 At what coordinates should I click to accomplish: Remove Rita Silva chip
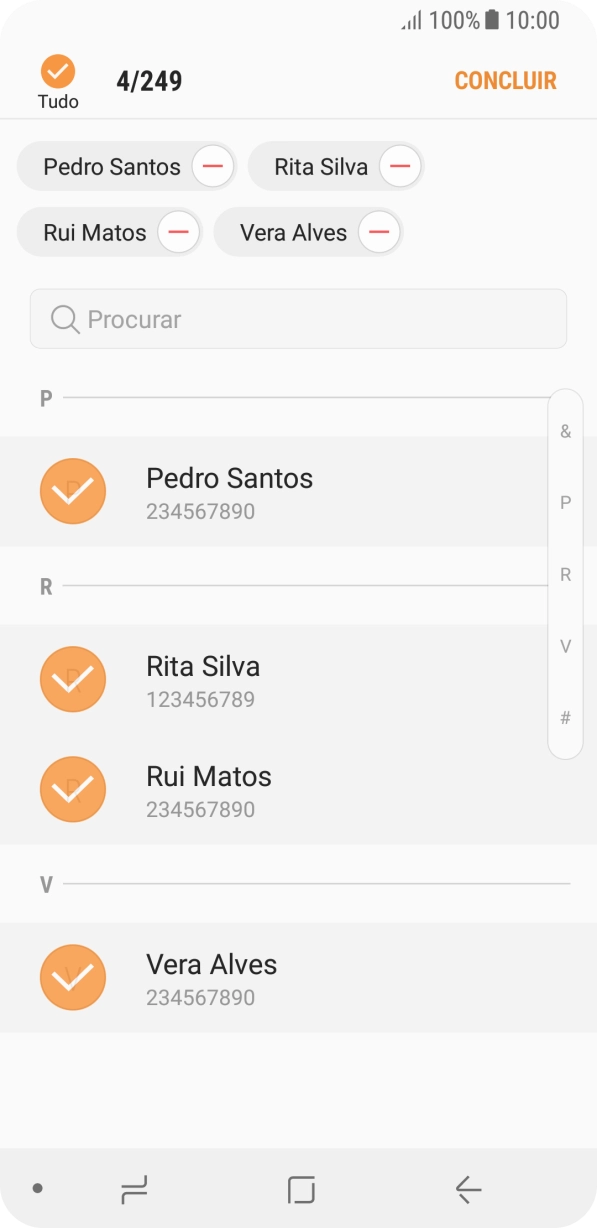400,167
